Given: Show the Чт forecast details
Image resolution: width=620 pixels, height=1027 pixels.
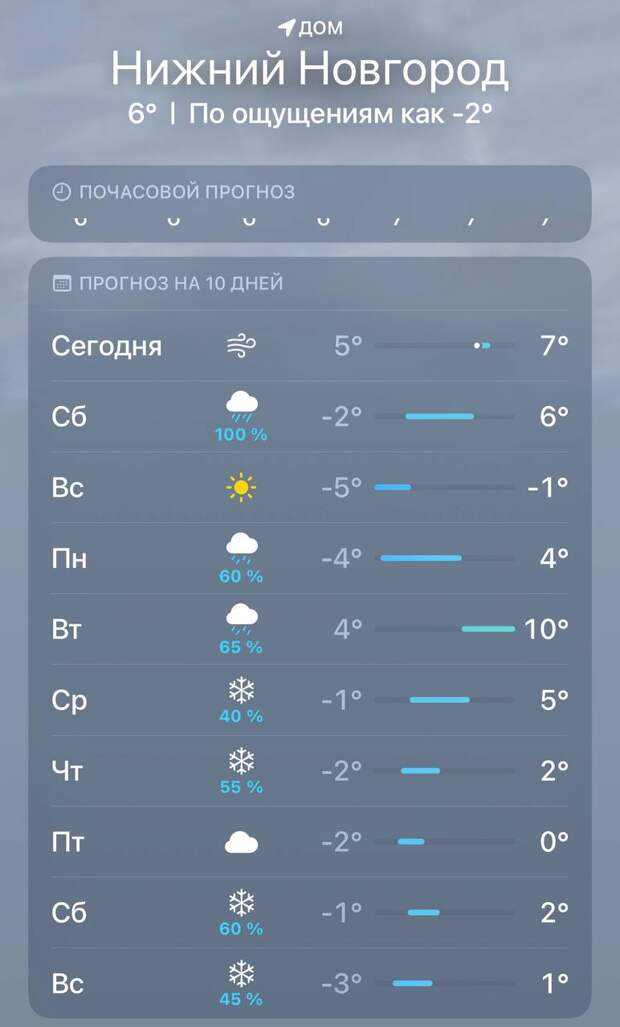Looking at the screenshot, I should click(310, 771).
